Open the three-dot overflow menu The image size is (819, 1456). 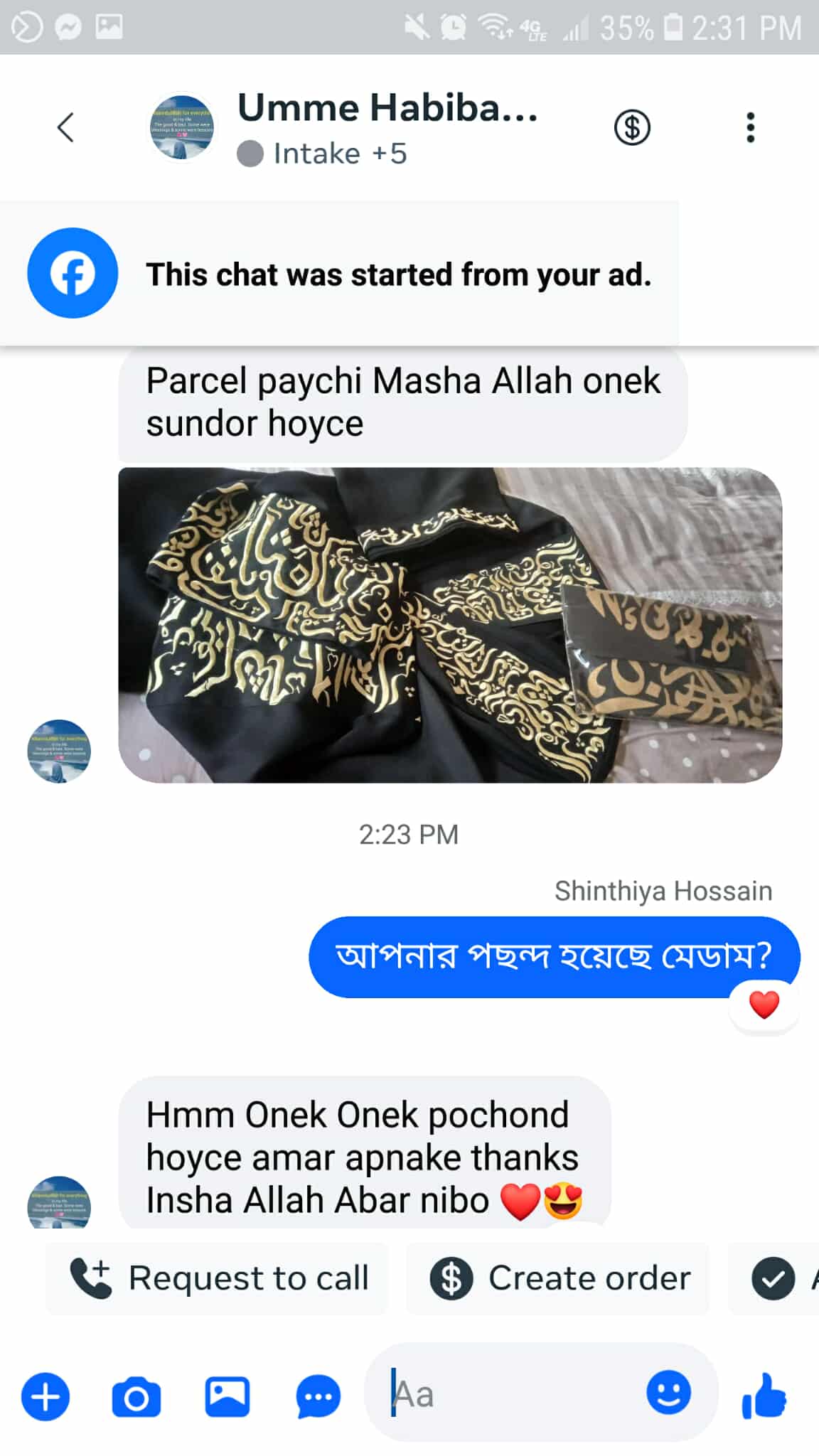pyautogui.click(x=750, y=128)
